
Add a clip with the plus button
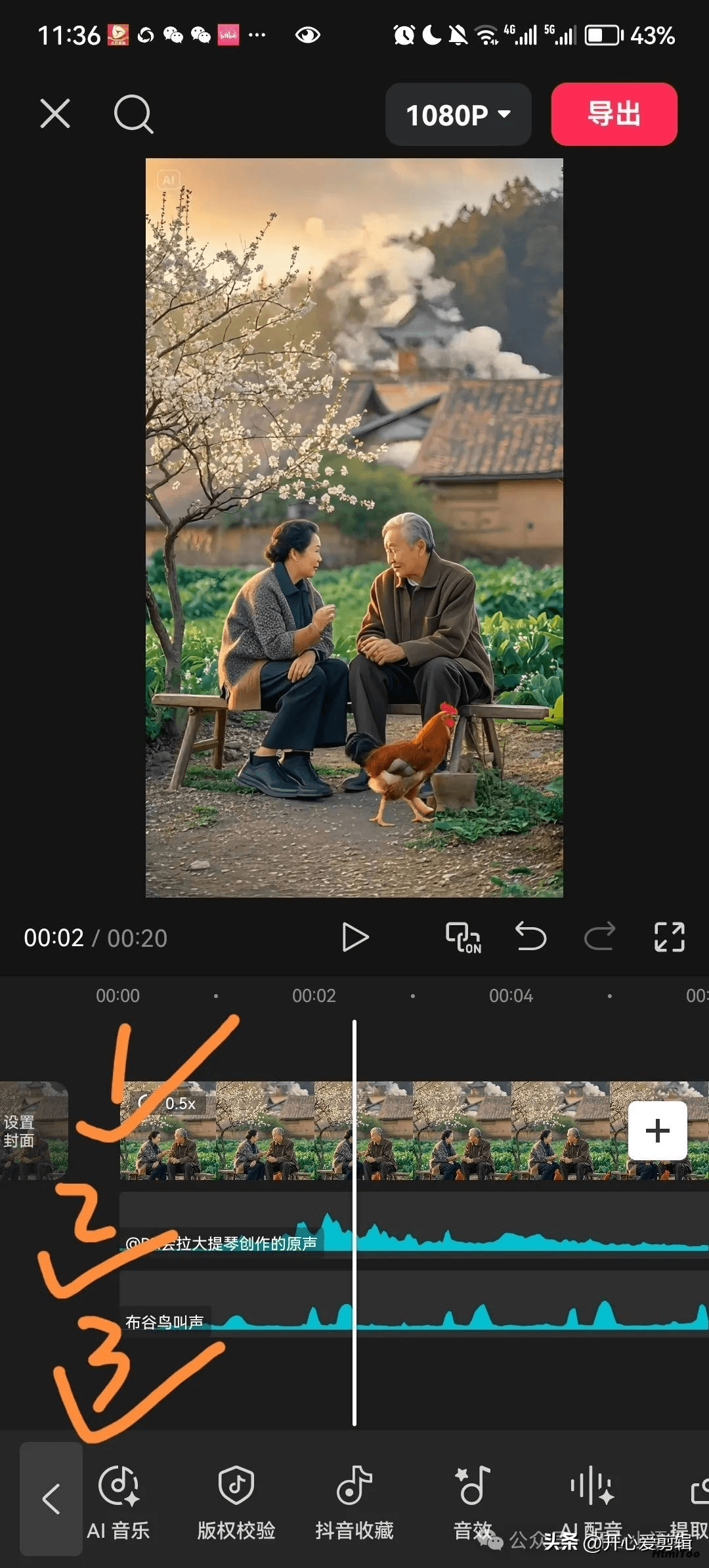[658, 1131]
